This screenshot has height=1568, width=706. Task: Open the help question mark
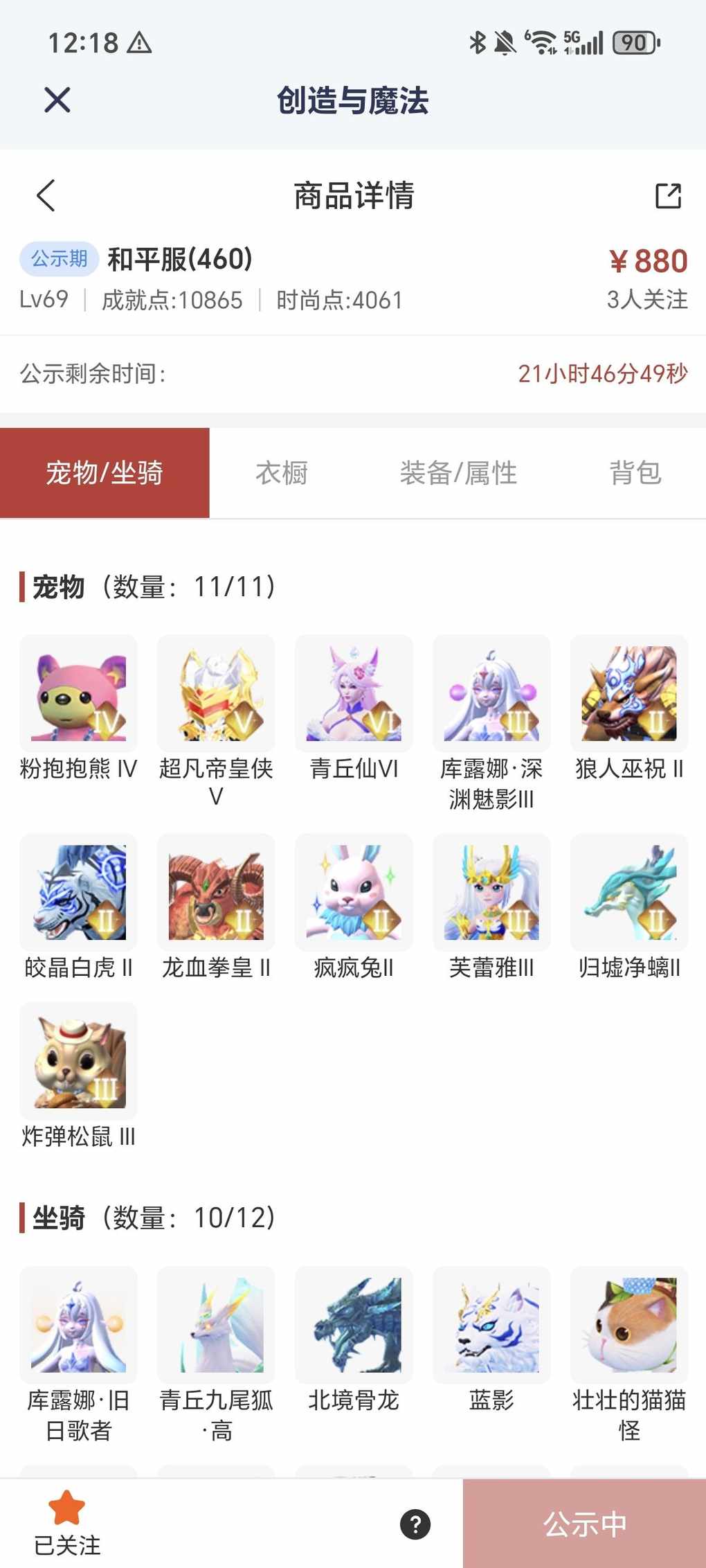[415, 1524]
